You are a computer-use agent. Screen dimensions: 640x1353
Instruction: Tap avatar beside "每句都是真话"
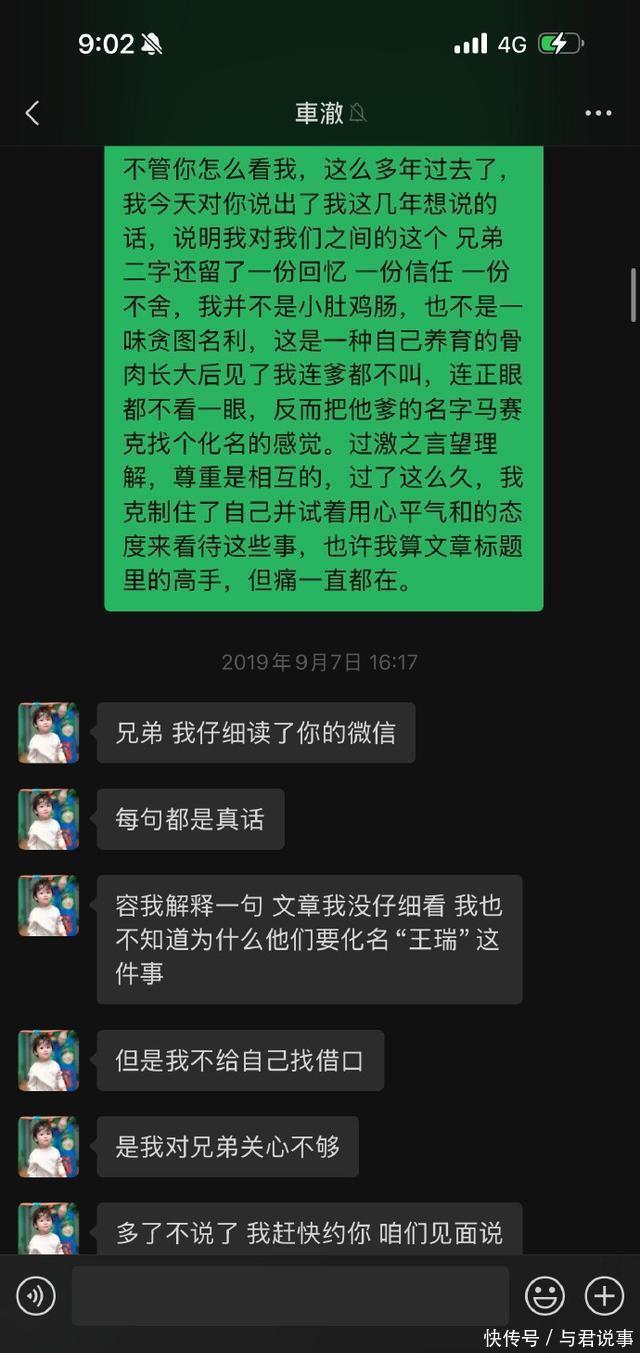[48, 819]
